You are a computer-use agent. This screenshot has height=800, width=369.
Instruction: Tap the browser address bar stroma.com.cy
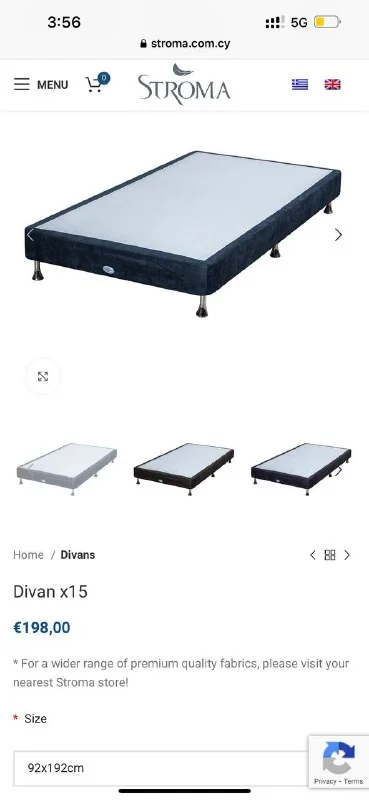[x=185, y=43]
